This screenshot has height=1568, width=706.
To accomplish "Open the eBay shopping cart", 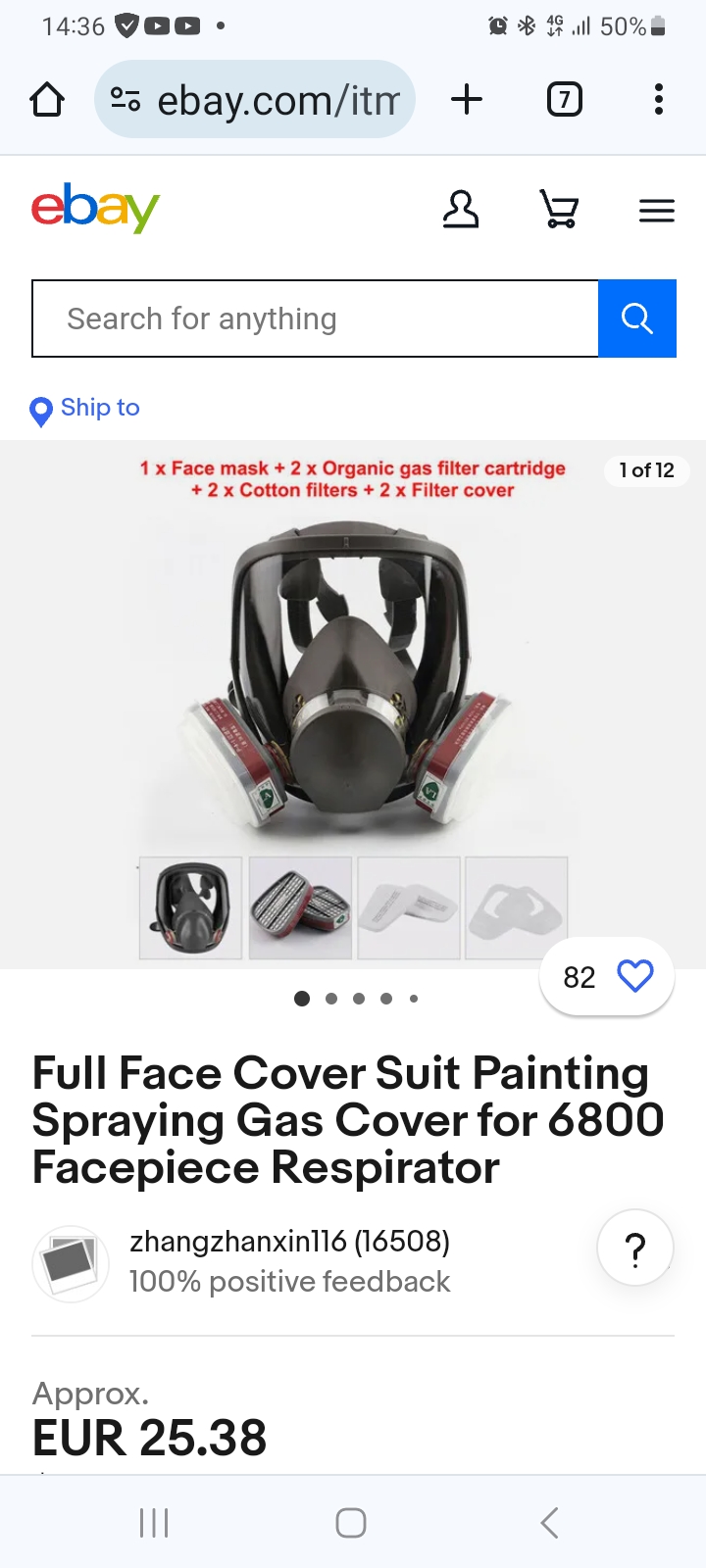I will 559,210.
